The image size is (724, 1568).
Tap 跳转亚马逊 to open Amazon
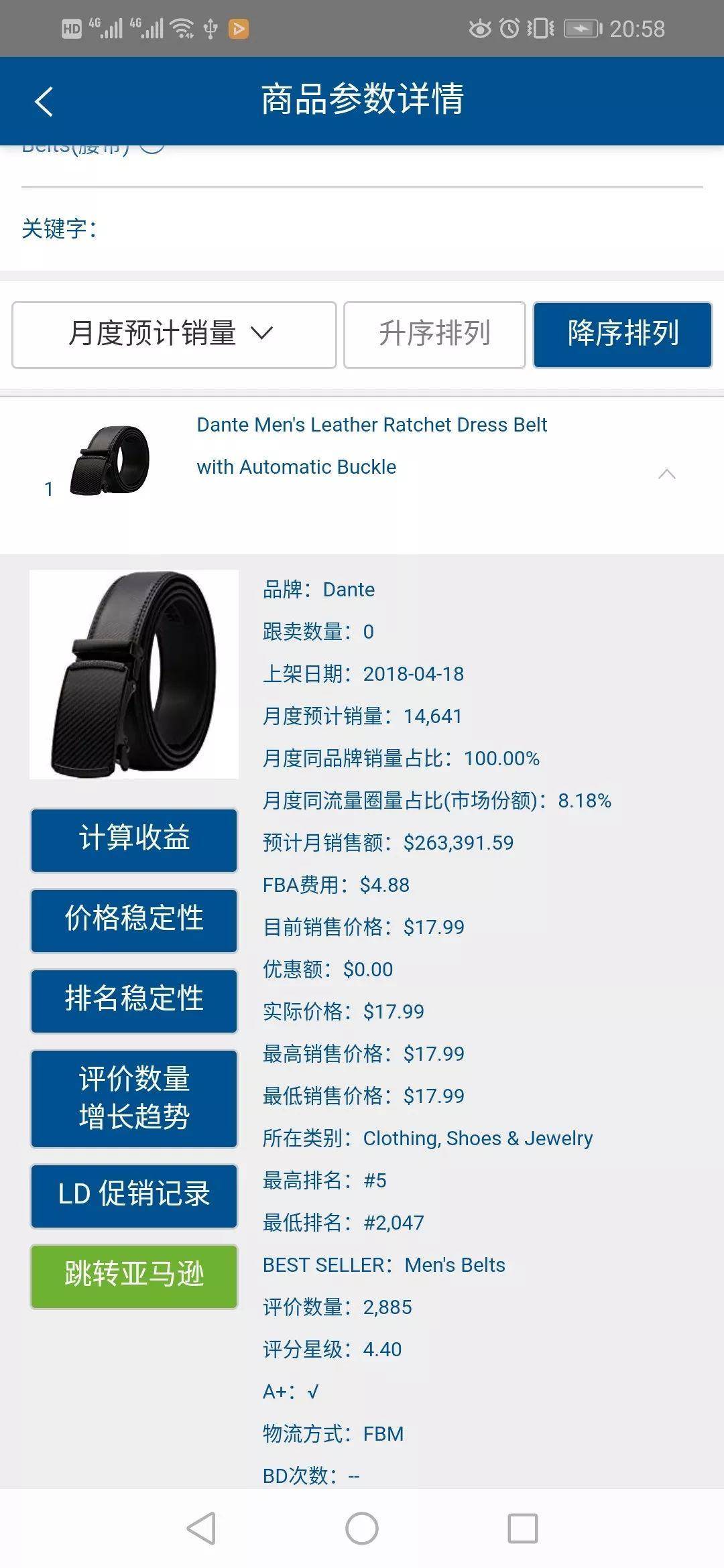pyautogui.click(x=134, y=1276)
